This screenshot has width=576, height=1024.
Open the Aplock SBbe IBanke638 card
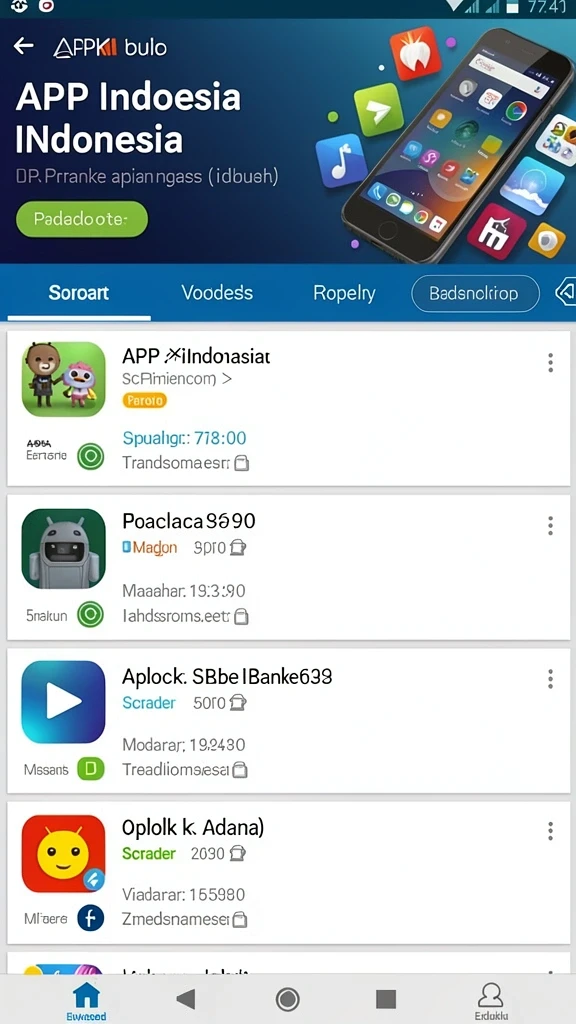click(288, 721)
